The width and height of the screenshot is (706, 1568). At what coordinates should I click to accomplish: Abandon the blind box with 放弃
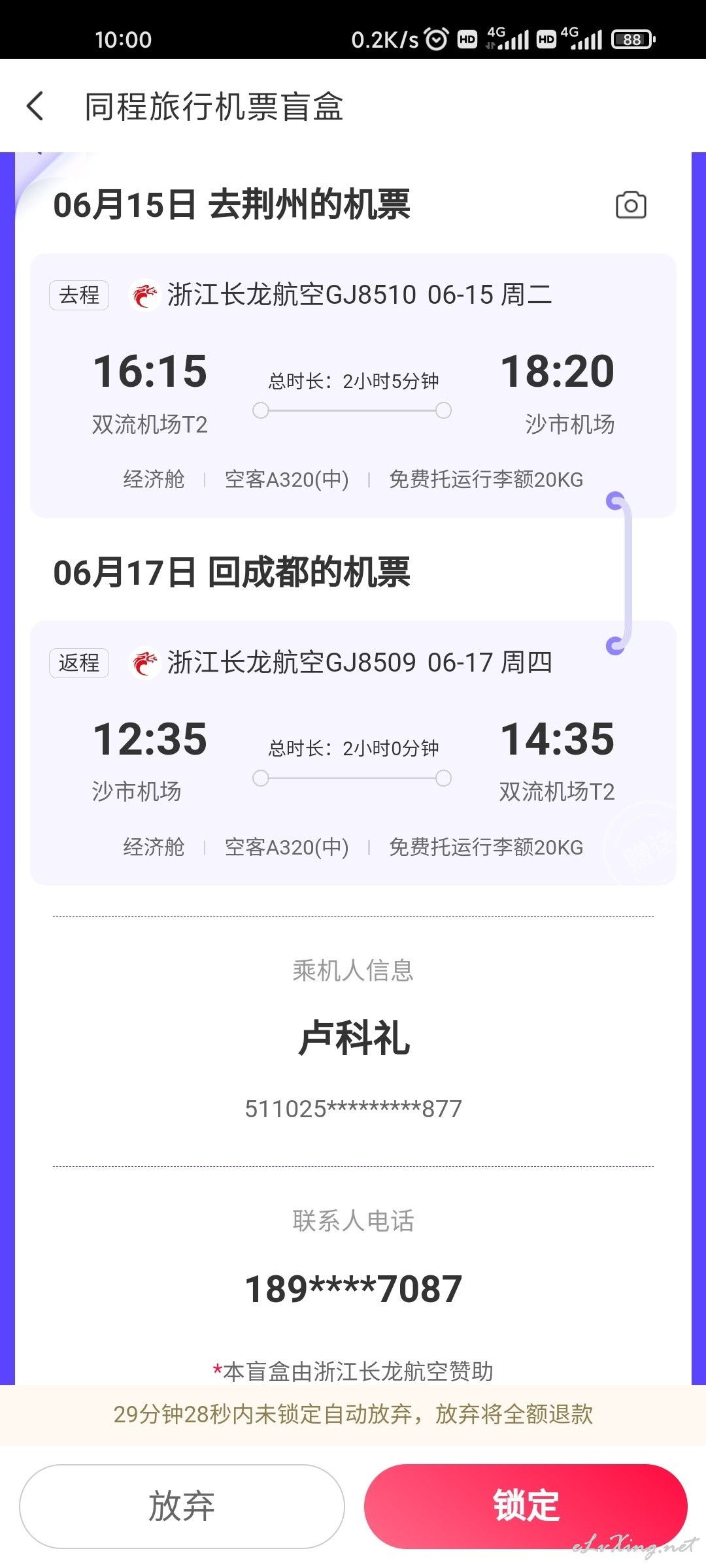pyautogui.click(x=182, y=1506)
